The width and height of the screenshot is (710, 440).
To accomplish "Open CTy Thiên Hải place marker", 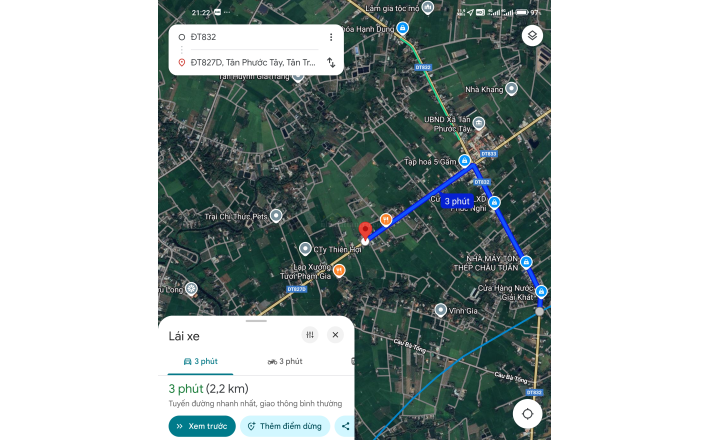I will click(x=306, y=248).
